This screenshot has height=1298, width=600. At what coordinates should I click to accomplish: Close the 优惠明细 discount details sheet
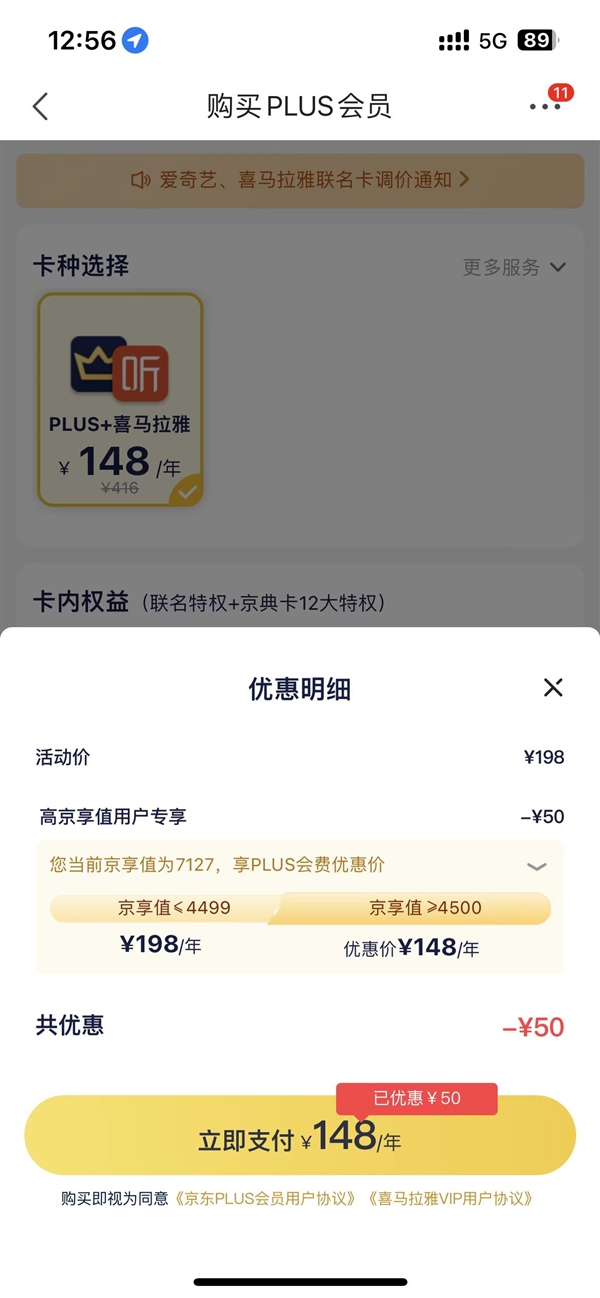click(553, 687)
